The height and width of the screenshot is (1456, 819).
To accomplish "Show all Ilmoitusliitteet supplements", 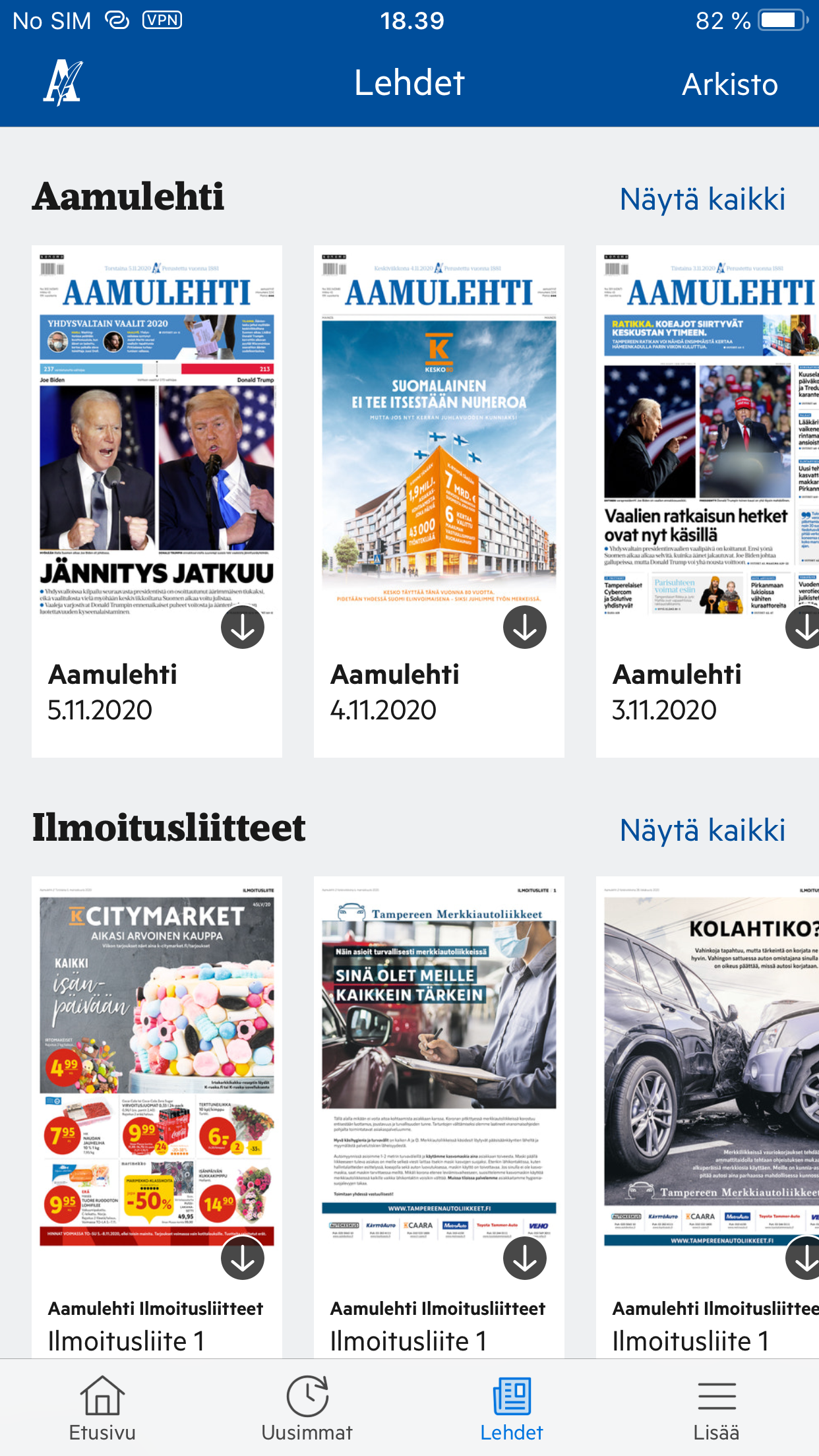I will (702, 830).
